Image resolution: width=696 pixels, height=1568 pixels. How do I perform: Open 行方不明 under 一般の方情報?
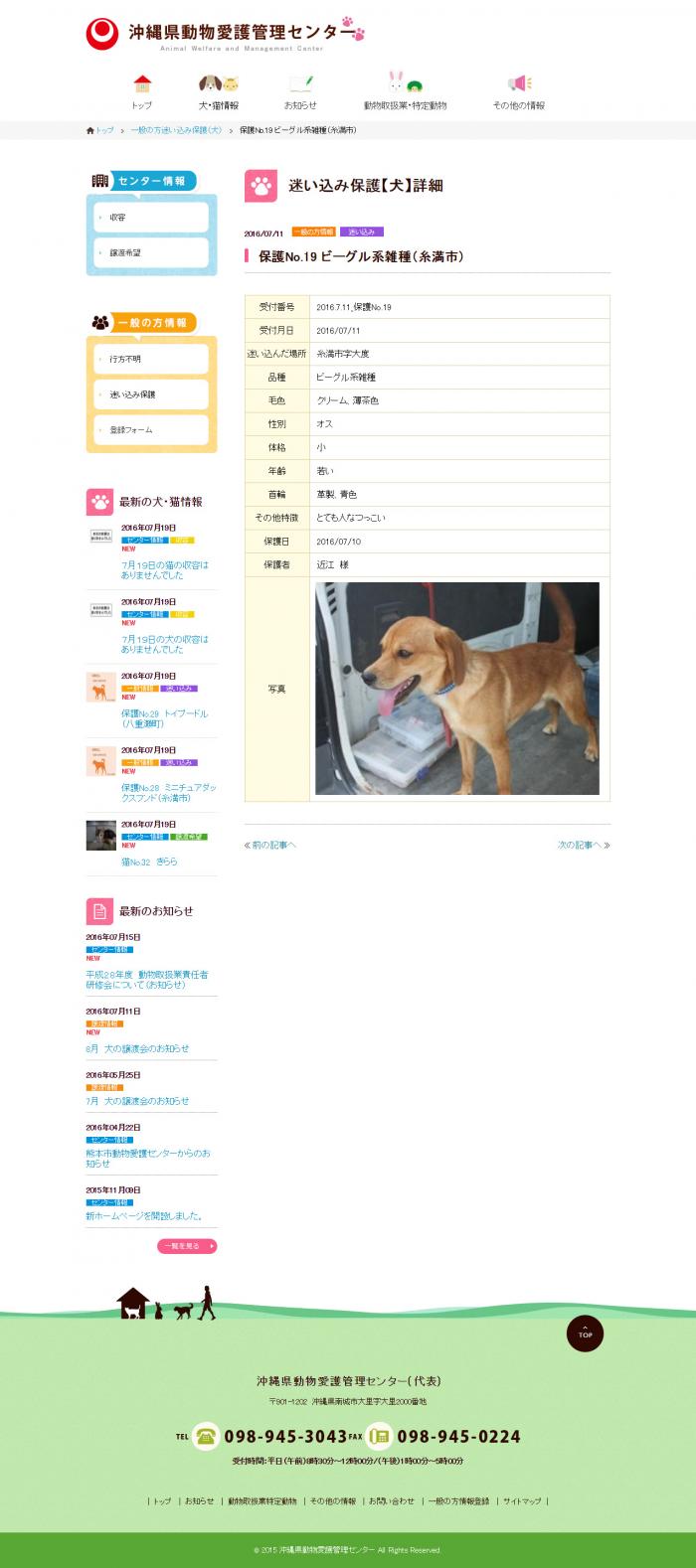click(x=151, y=359)
